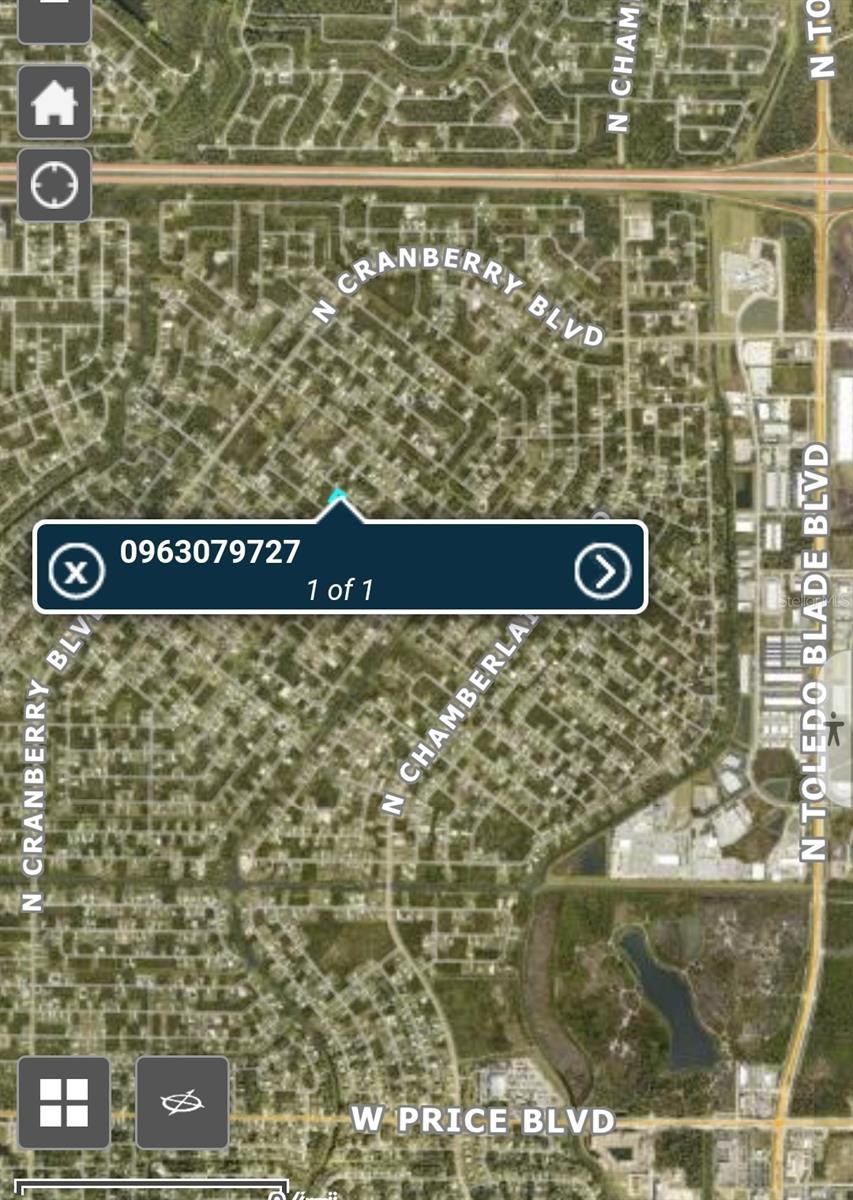Tap the home button to reset map view
Screen dimensions: 853x1200
[55, 102]
